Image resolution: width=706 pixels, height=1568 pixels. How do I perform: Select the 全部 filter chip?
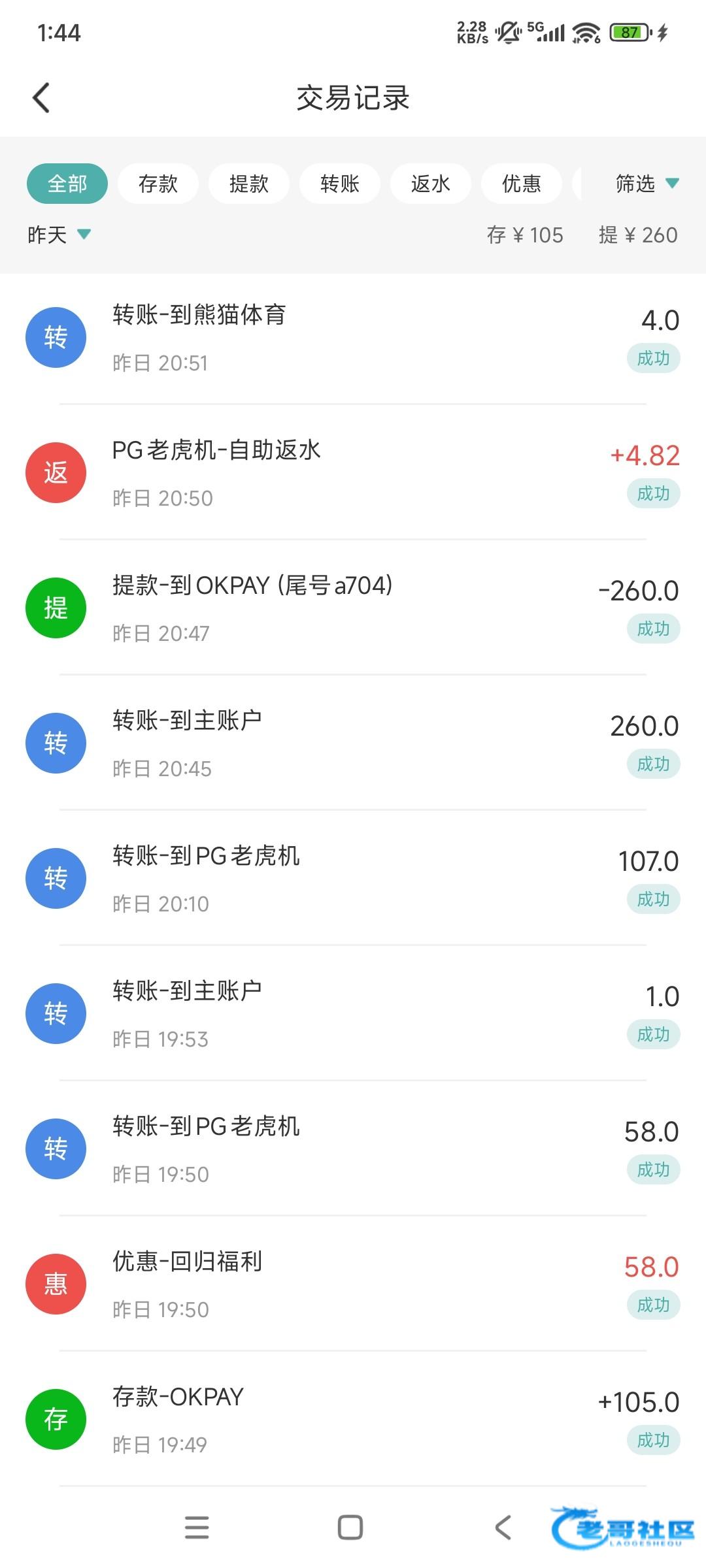click(x=67, y=184)
